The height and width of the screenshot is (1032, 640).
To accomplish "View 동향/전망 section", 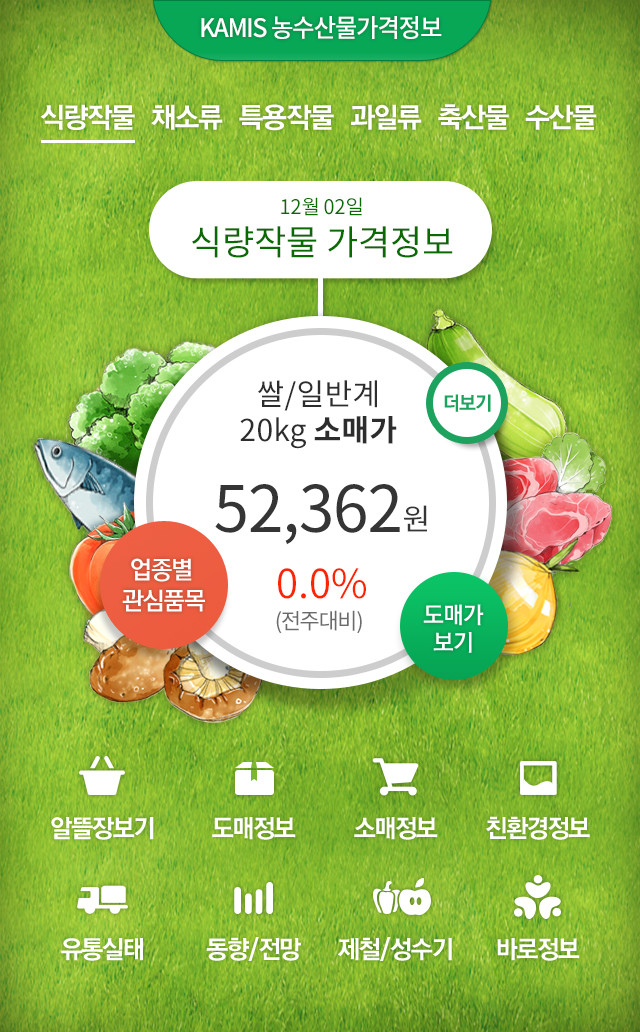I will 253,919.
